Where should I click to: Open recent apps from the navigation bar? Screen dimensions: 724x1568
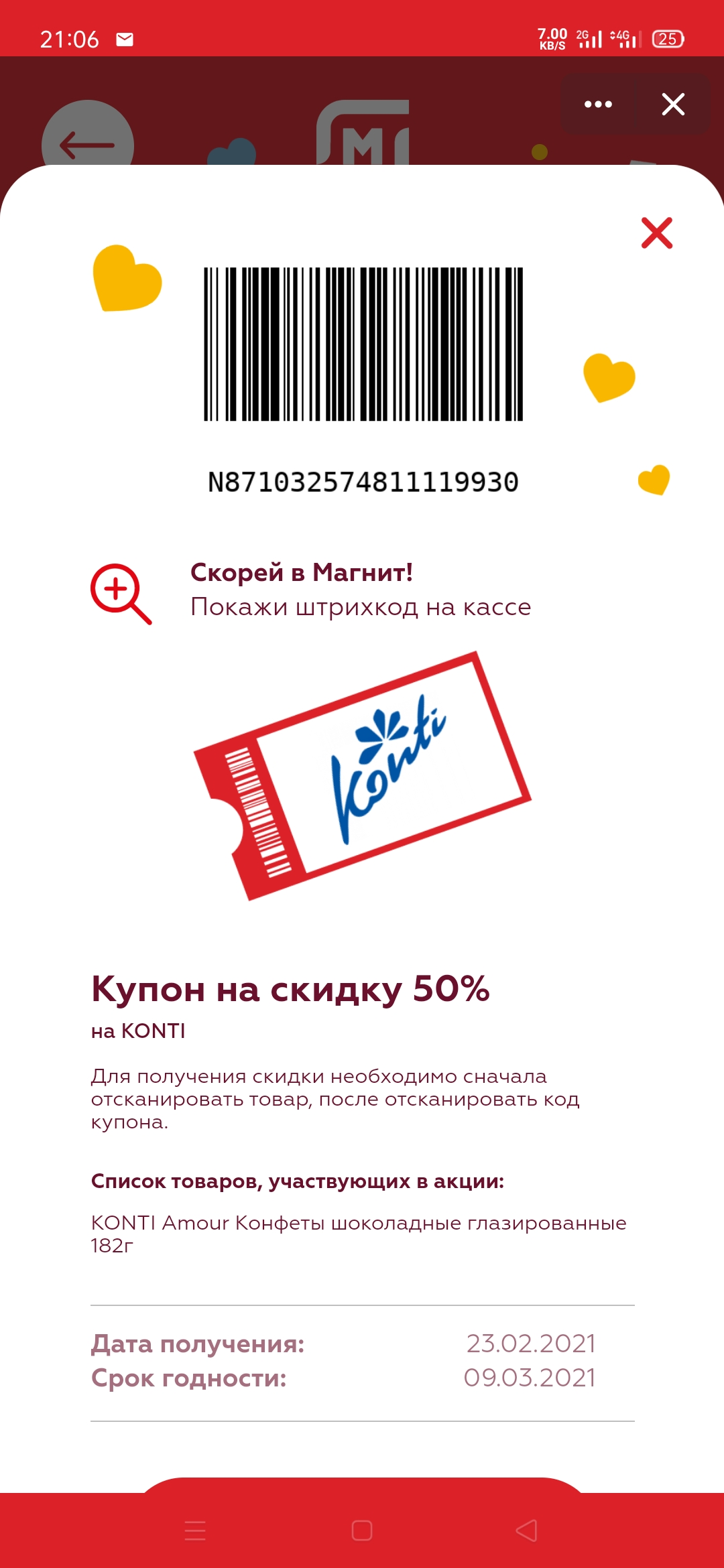pos(195,1530)
